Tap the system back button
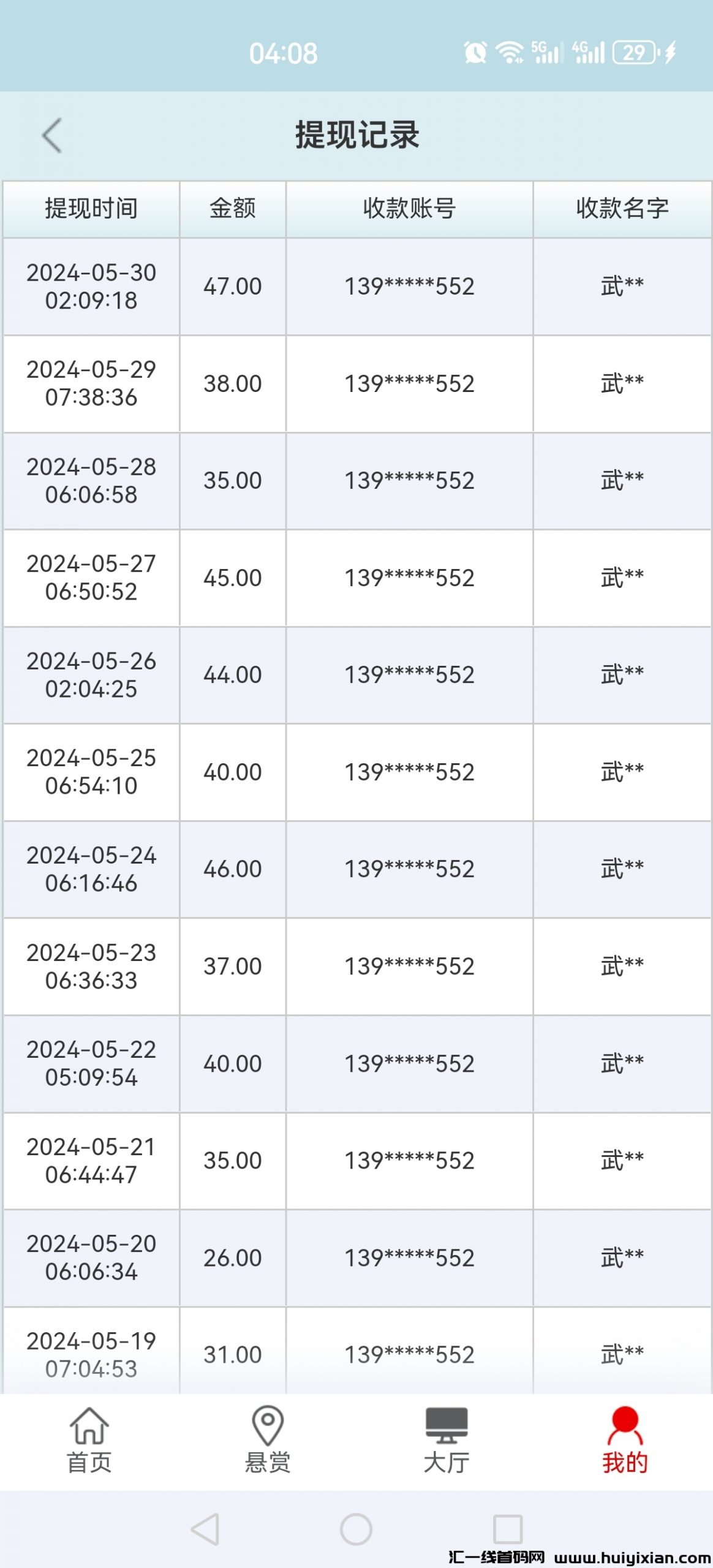The width and height of the screenshot is (713, 1568). 205,1529
